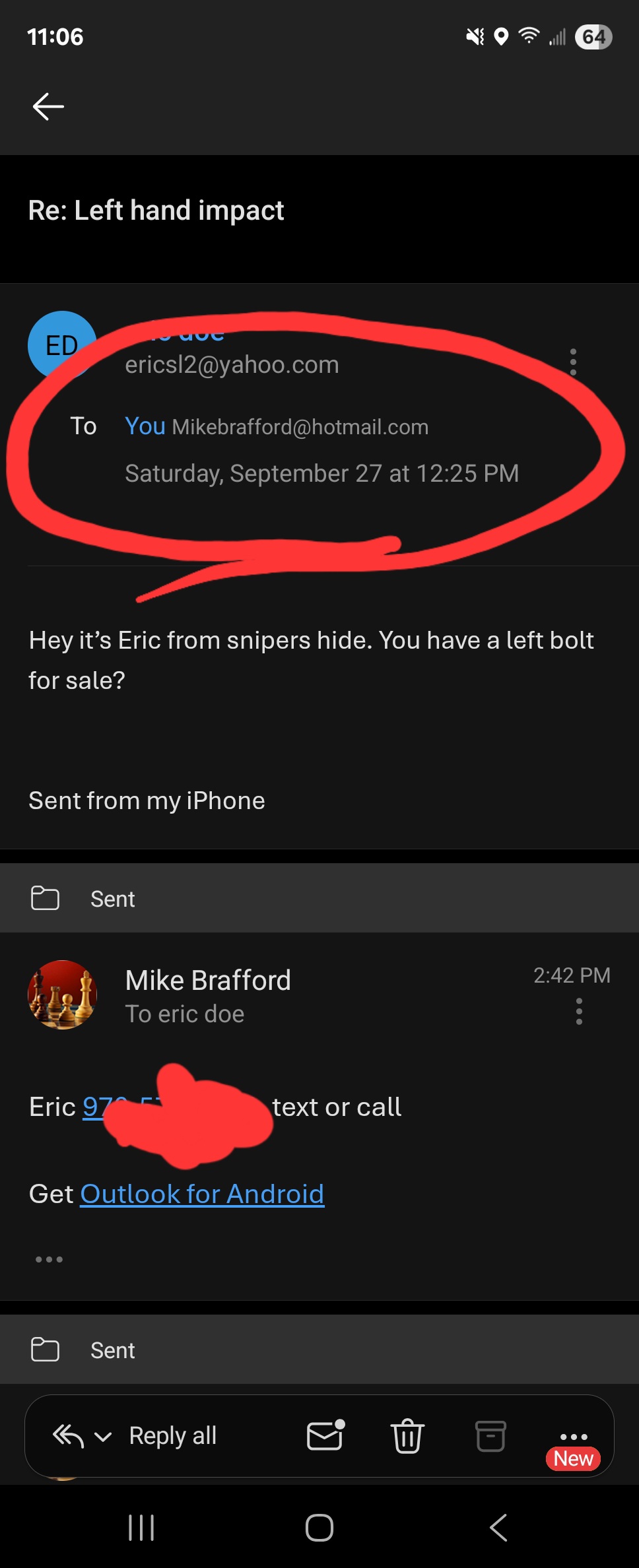Mark the conversation as unread
Image resolution: width=639 pixels, height=1568 pixels.
click(x=325, y=1435)
